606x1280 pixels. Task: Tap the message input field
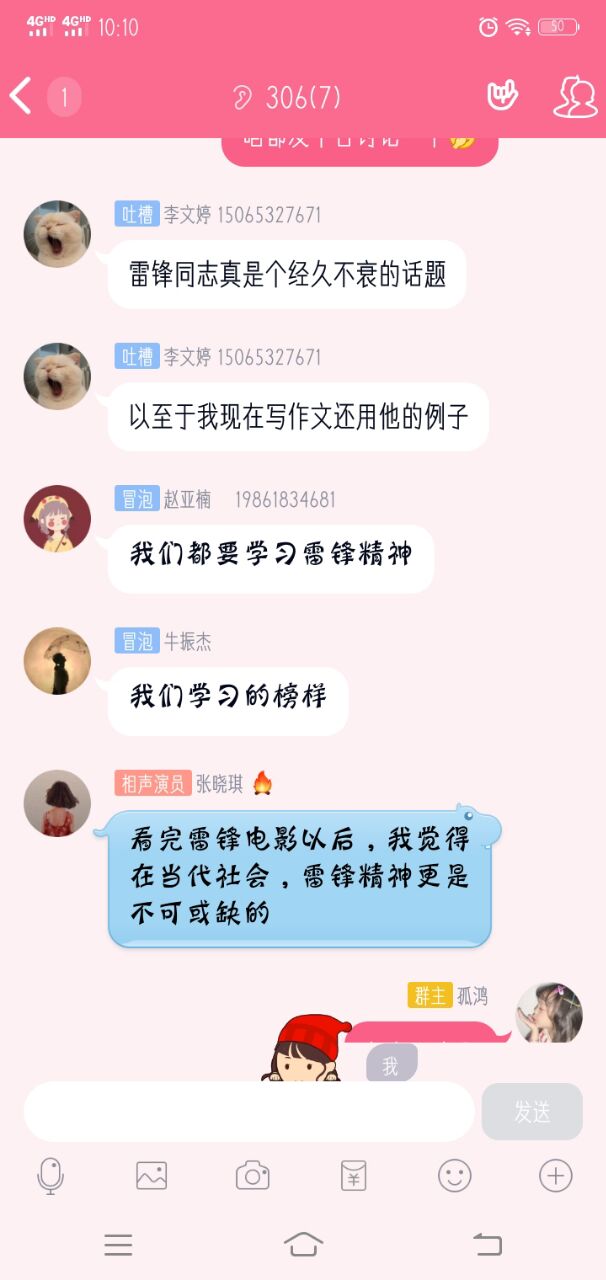coord(249,1111)
